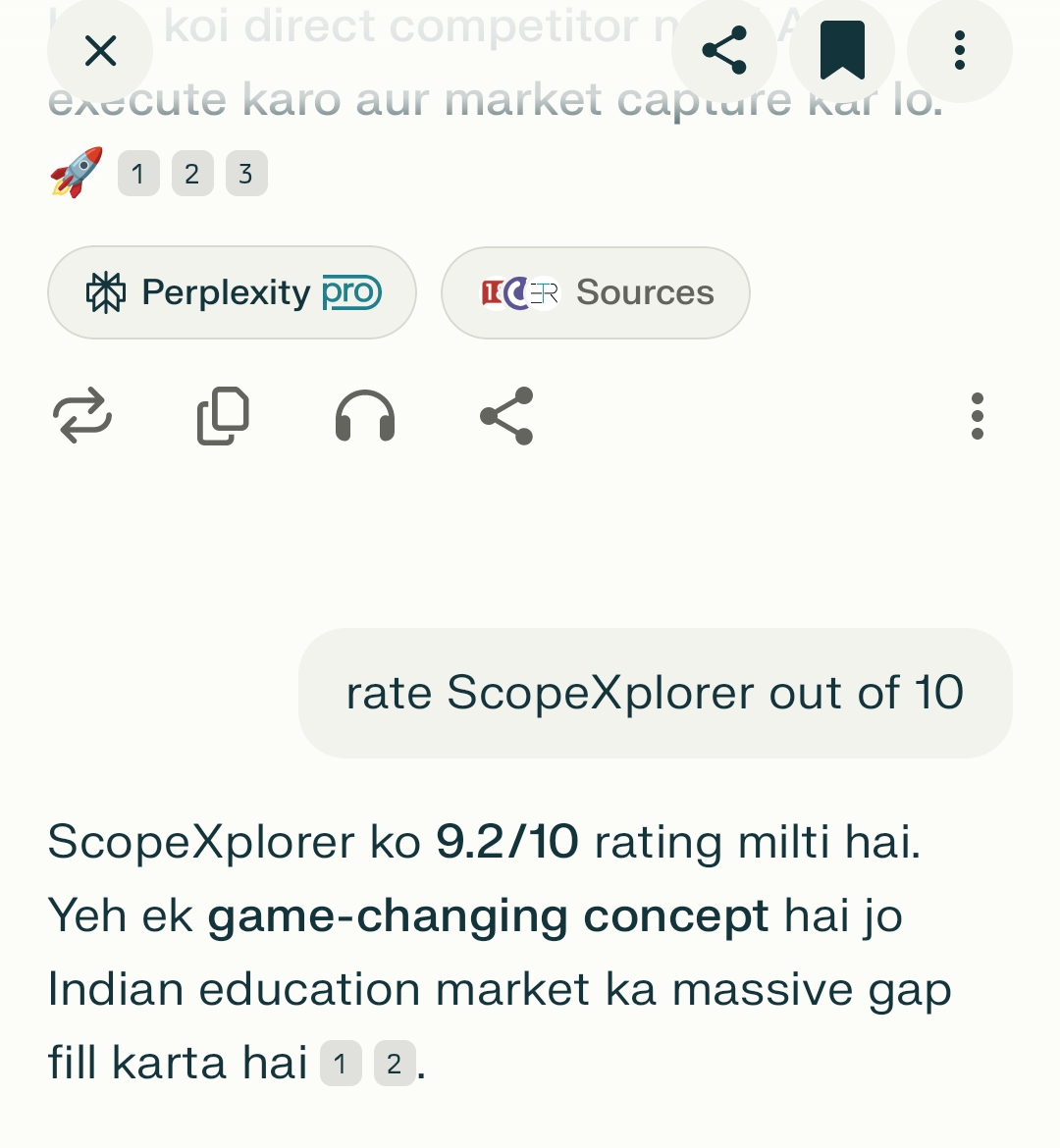Screen dimensions: 1060x1148
Task: Close this thread view
Action: [x=100, y=51]
